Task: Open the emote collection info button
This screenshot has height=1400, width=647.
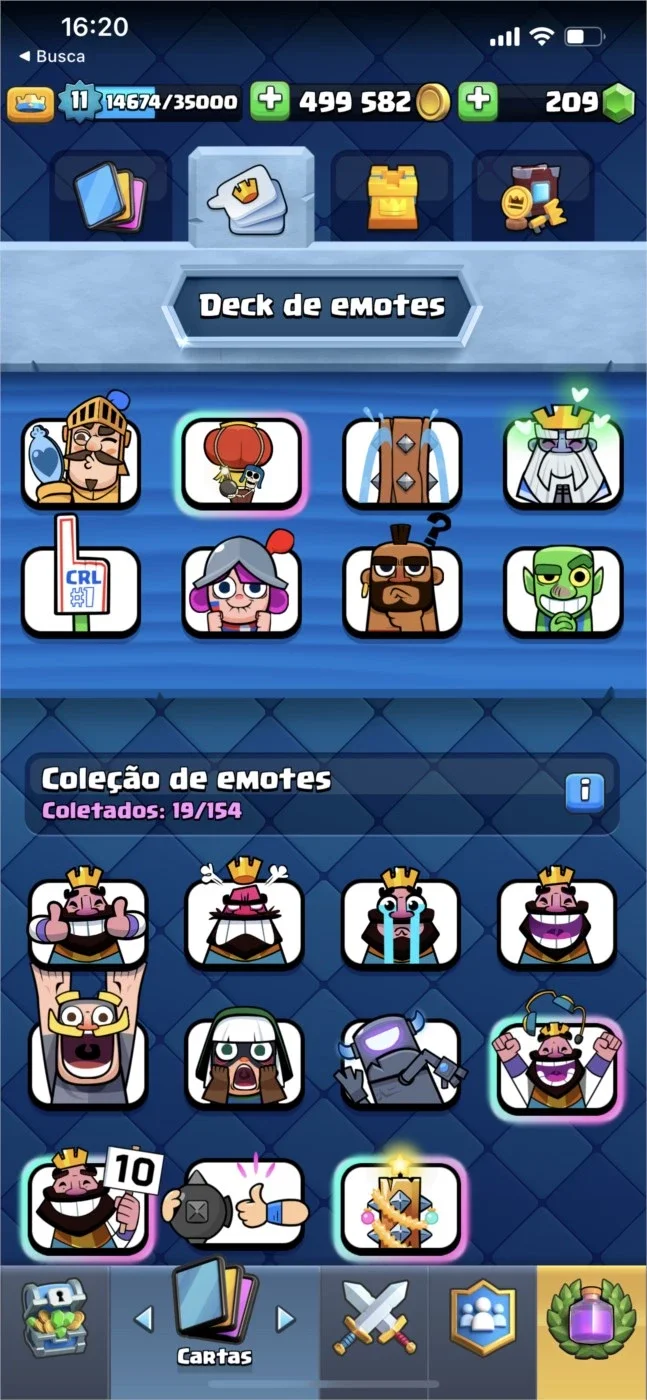Action: 585,792
